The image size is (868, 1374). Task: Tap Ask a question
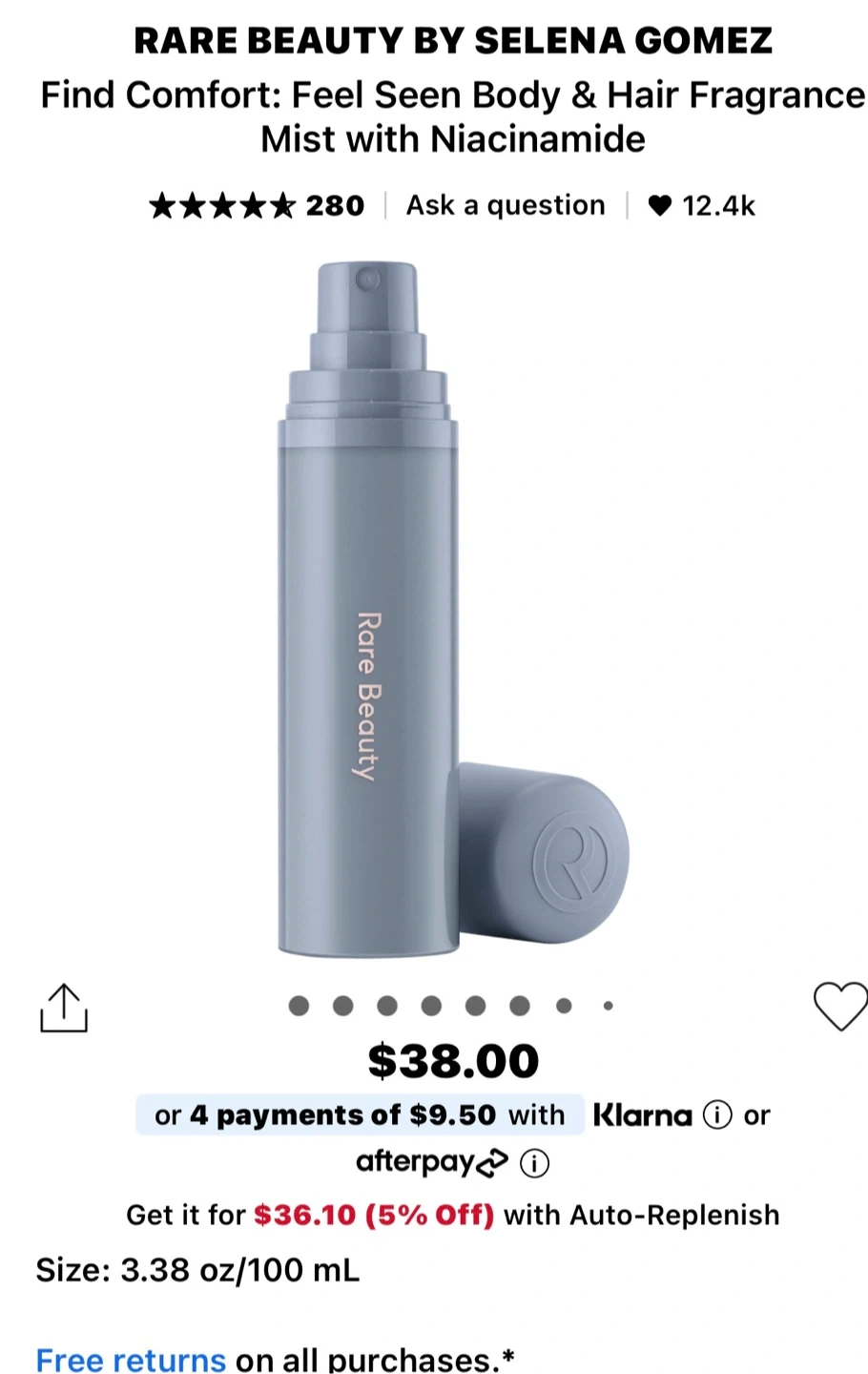[x=506, y=206]
